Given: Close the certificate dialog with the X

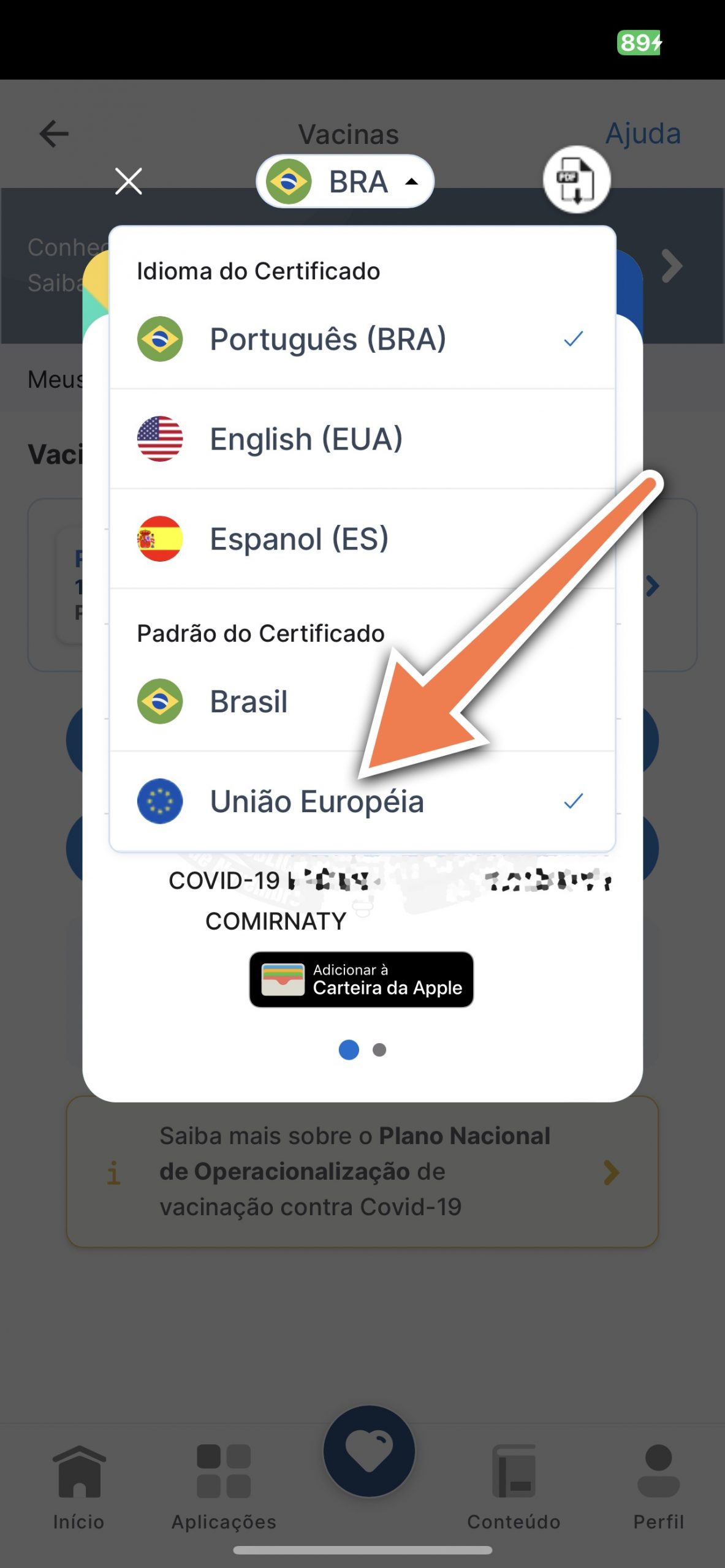Looking at the screenshot, I should 129,181.
